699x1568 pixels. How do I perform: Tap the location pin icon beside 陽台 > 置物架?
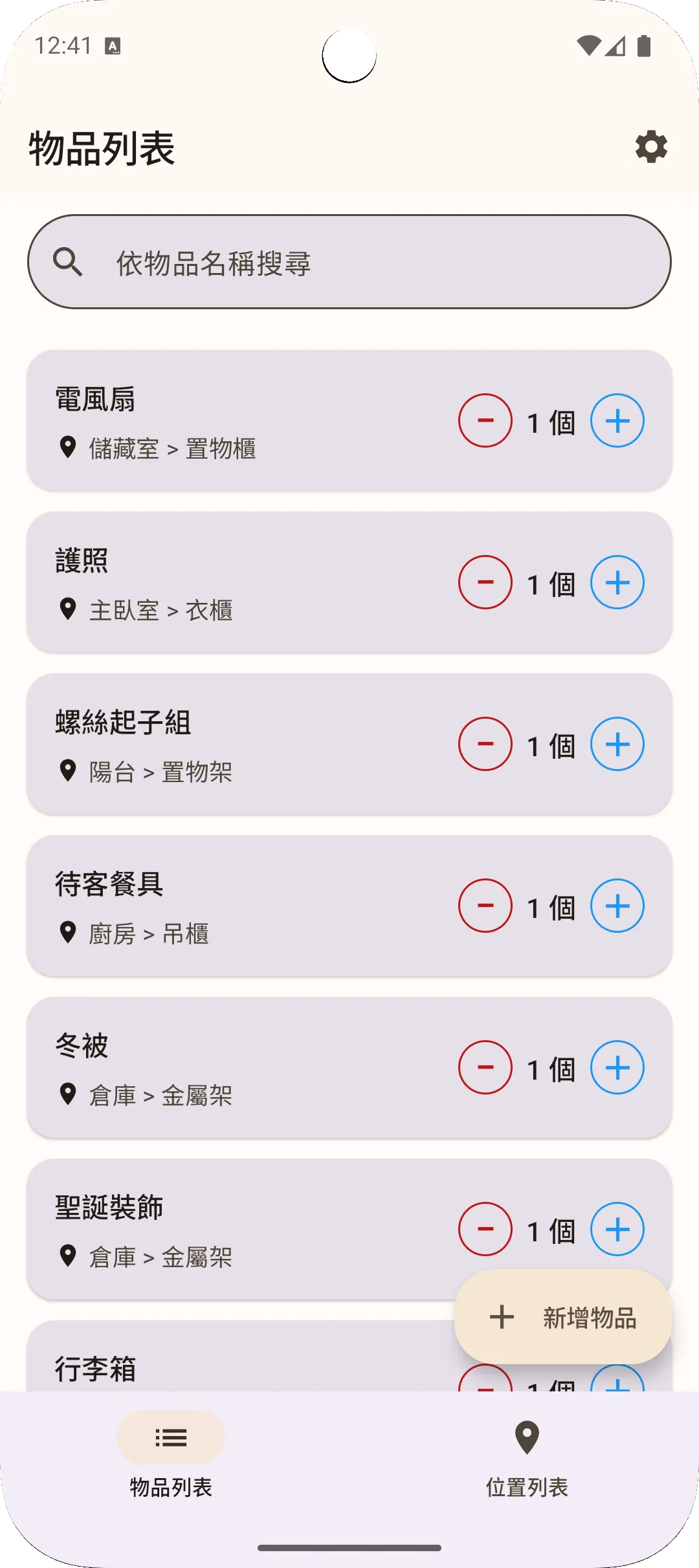click(69, 771)
